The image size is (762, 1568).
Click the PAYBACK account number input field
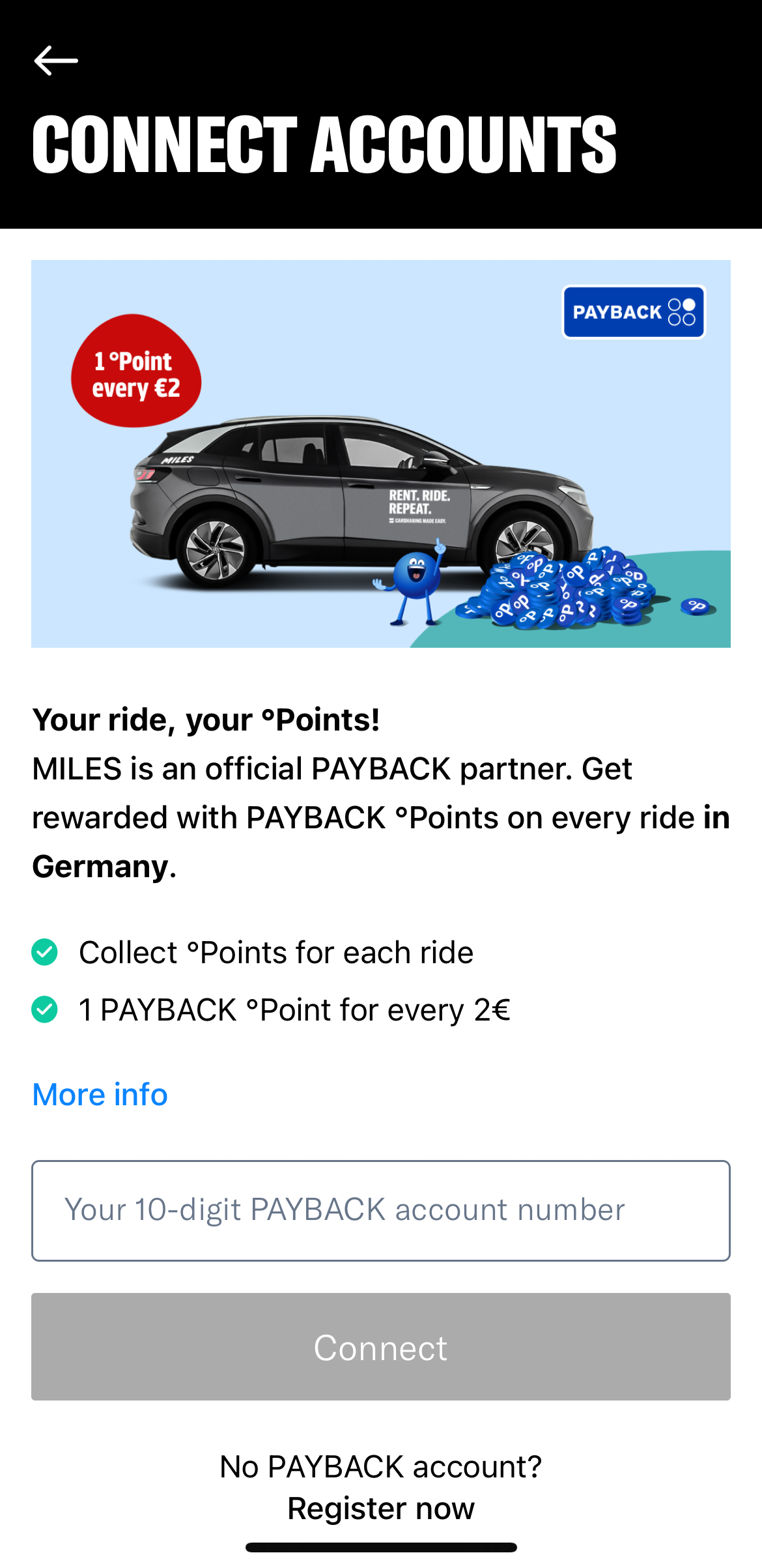(x=381, y=1209)
